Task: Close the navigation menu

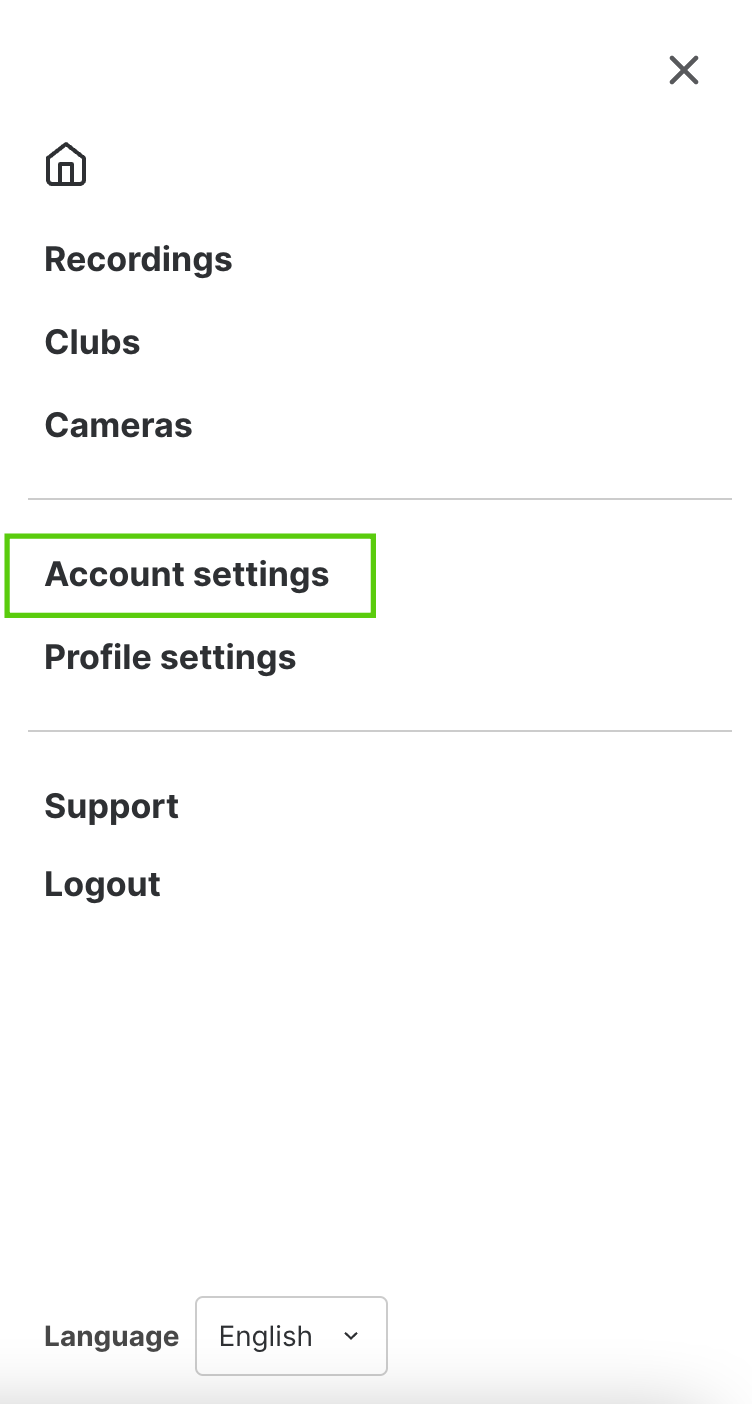Action: 684,70
